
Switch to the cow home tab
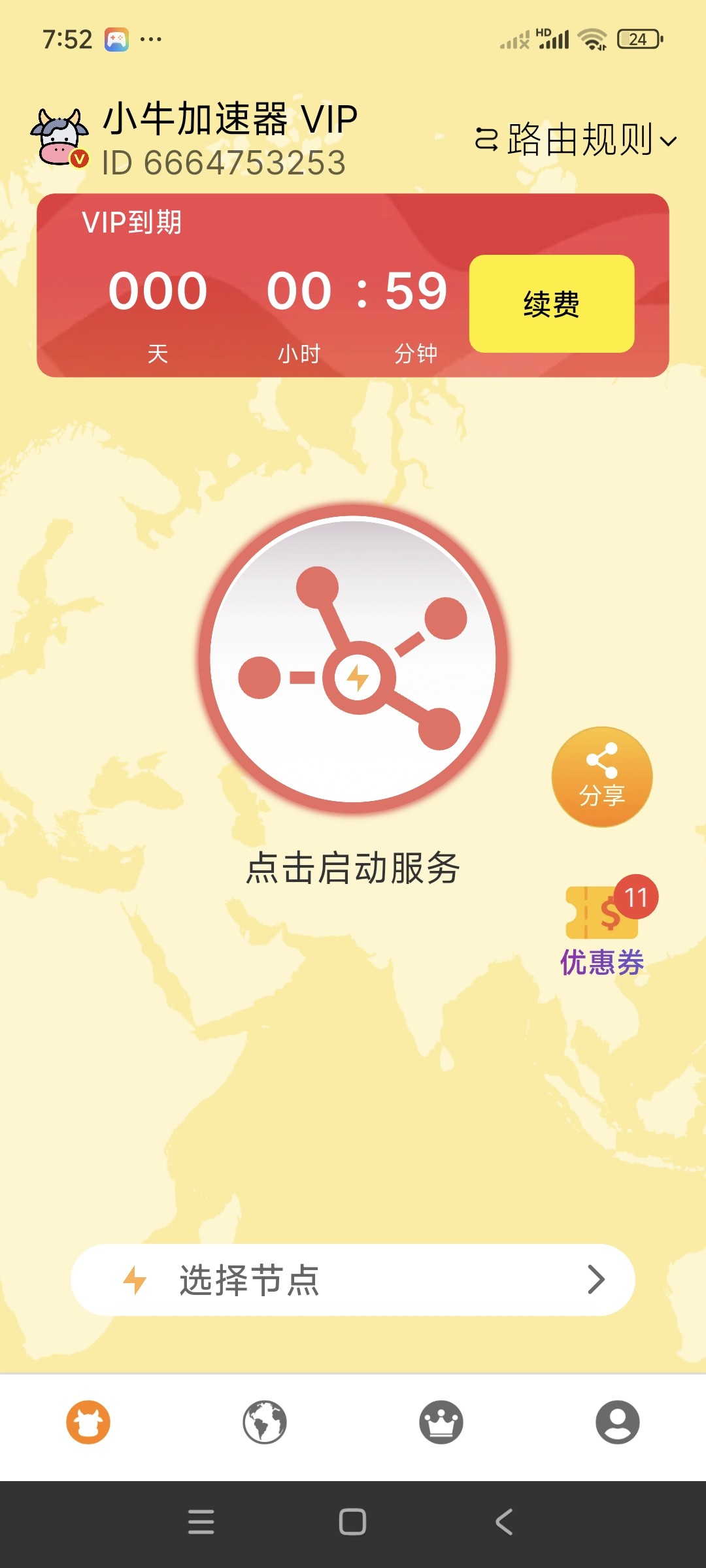[x=88, y=1422]
